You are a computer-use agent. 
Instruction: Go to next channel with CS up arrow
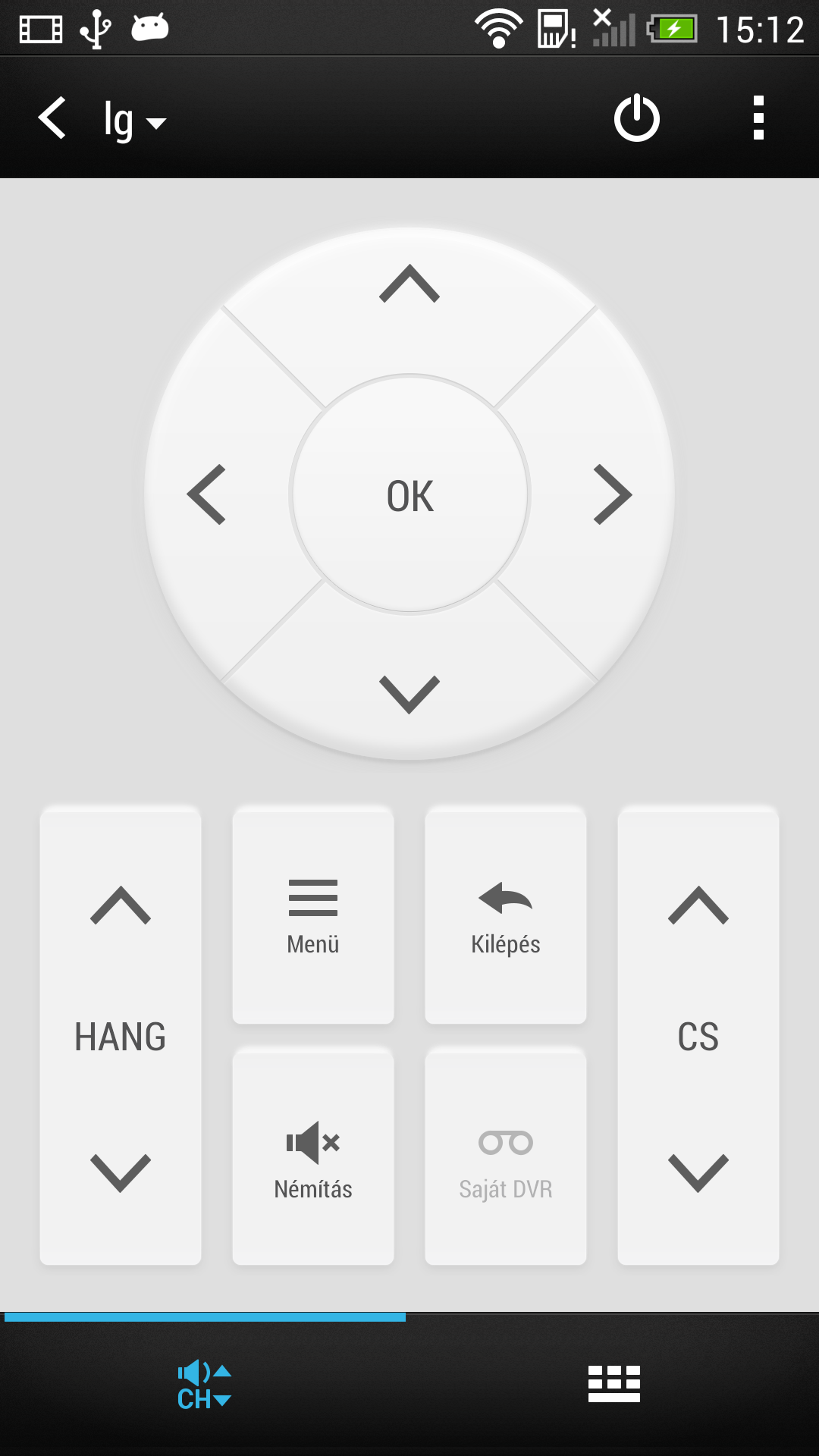698,905
